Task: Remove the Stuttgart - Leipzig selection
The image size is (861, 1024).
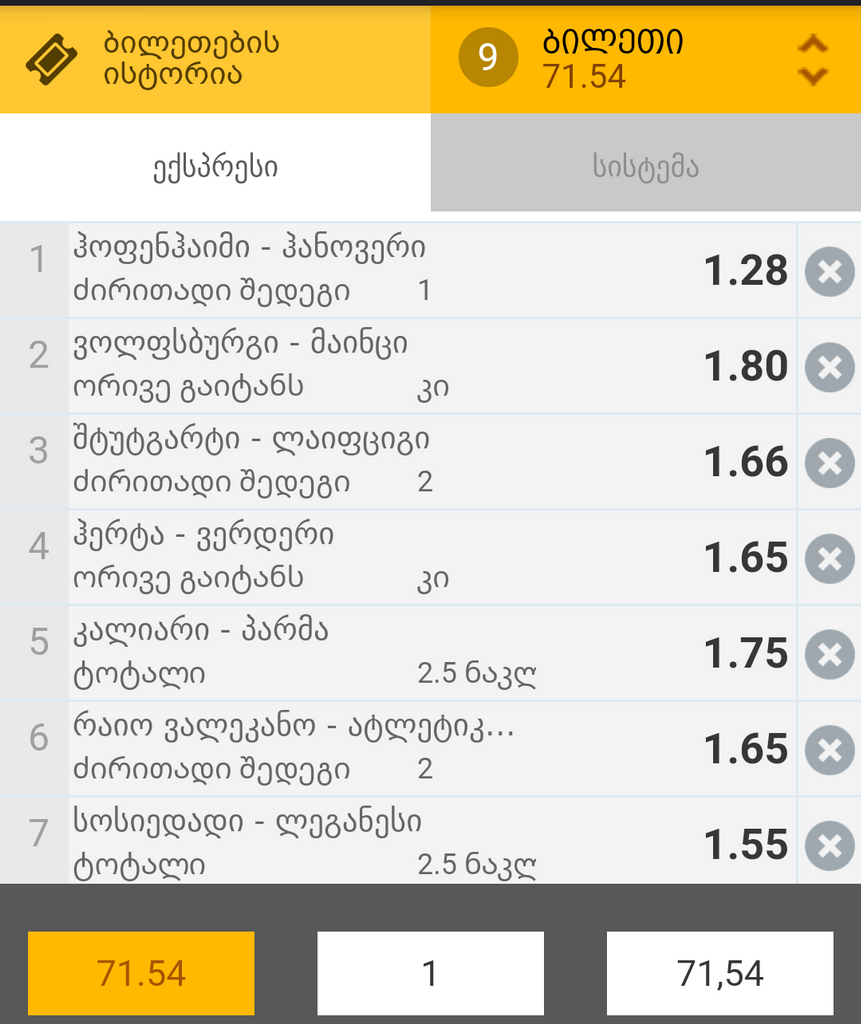Action: (828, 462)
